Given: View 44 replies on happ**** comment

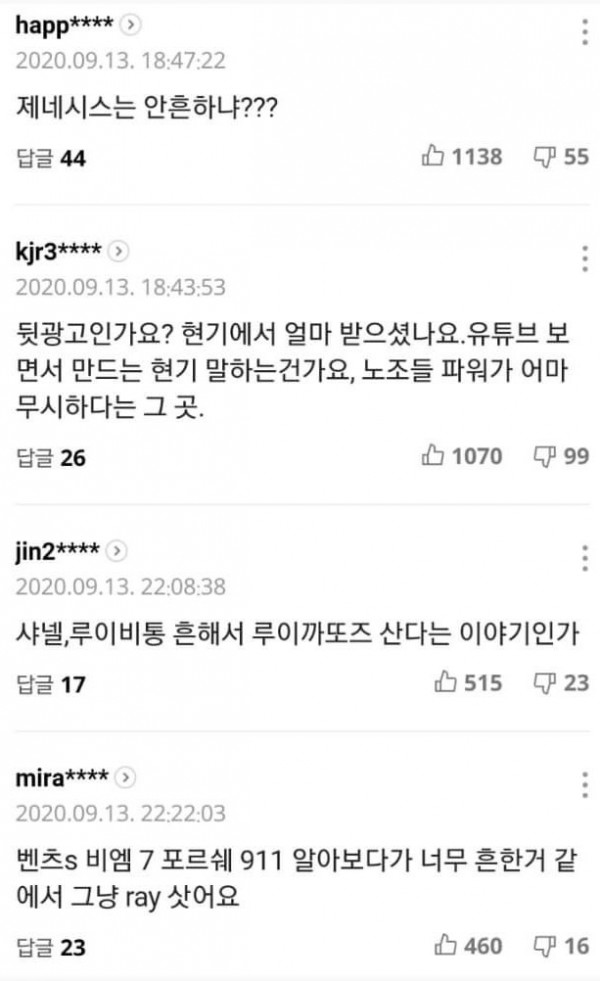Looking at the screenshot, I should pos(52,158).
